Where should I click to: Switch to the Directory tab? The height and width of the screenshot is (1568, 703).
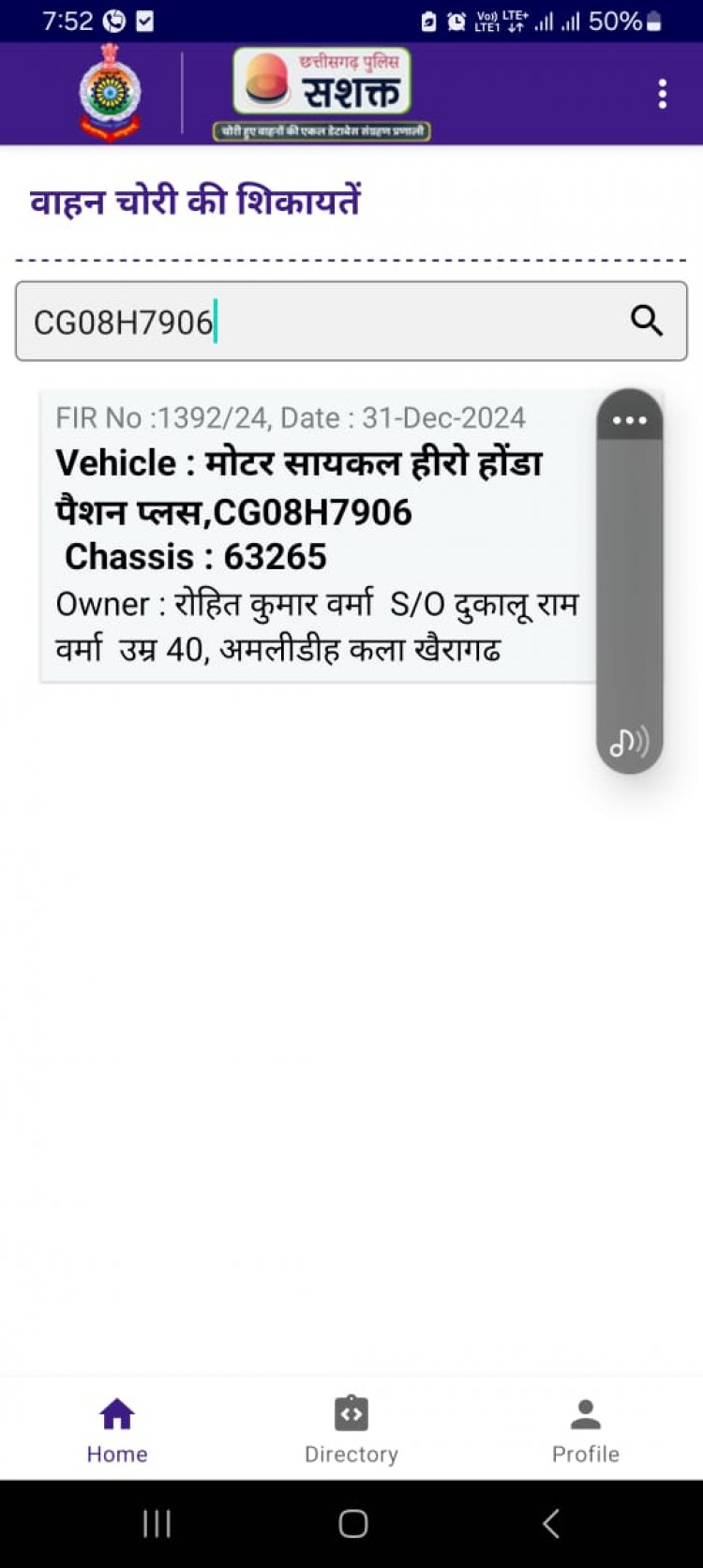tap(351, 1430)
